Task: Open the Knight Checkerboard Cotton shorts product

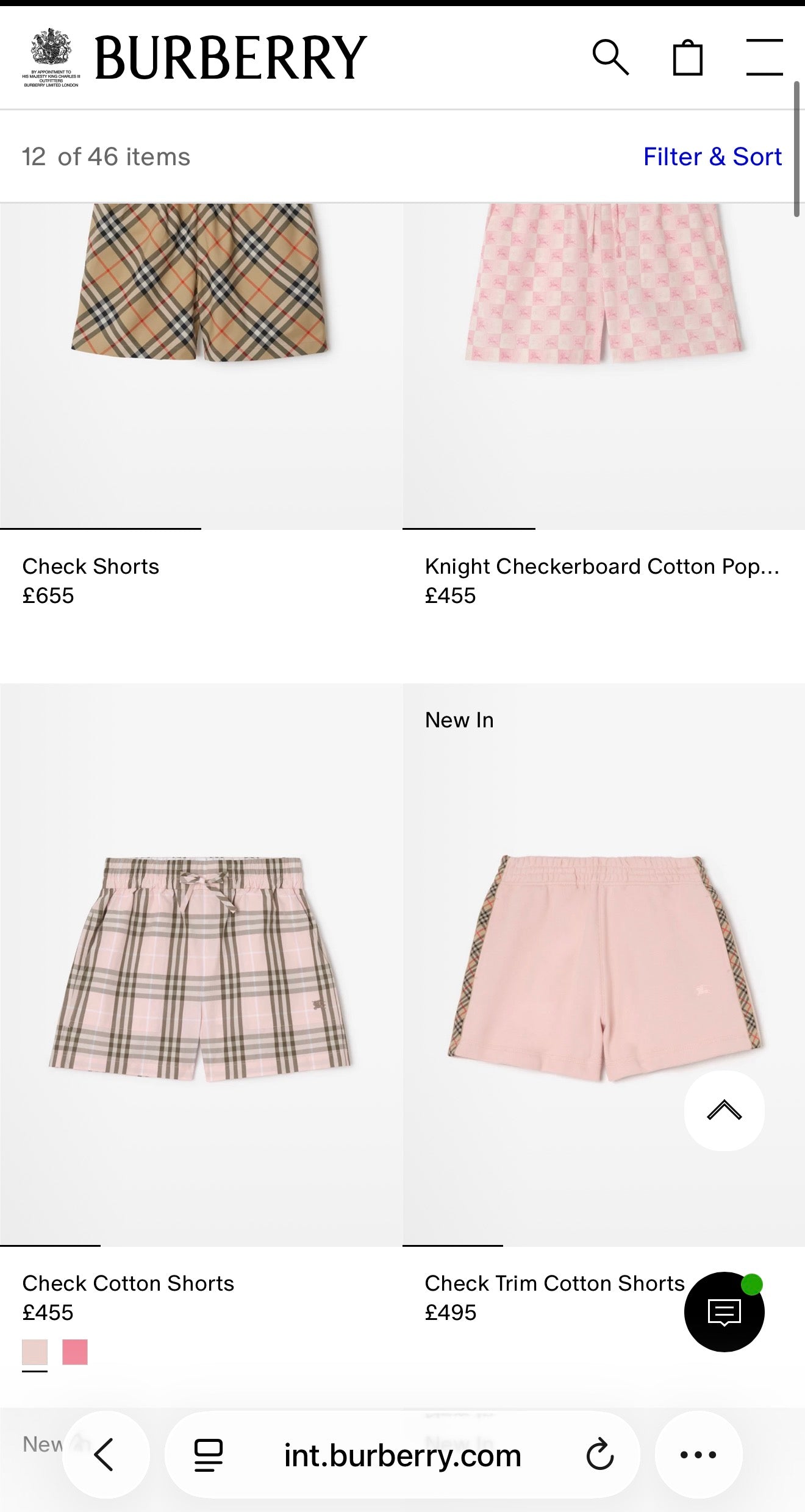Action: [x=602, y=566]
